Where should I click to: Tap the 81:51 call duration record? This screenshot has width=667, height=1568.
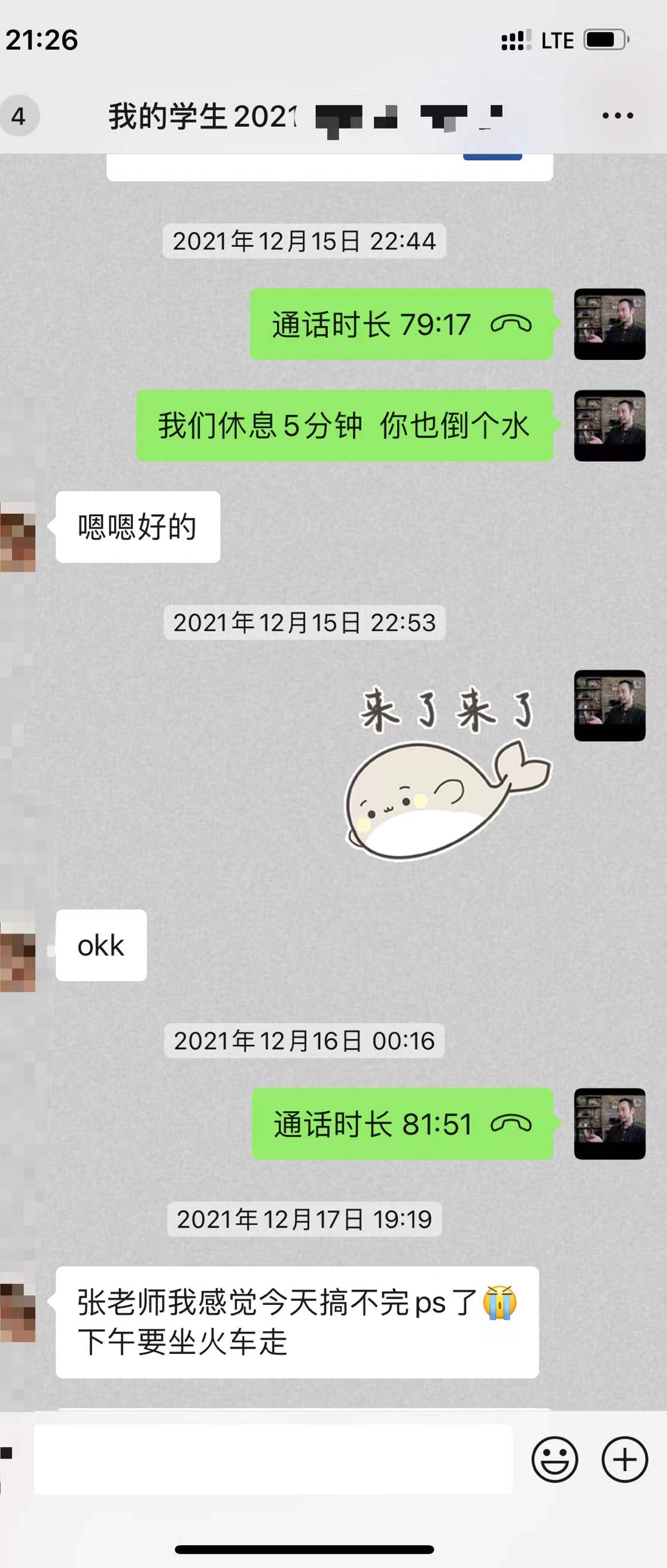[x=402, y=1124]
